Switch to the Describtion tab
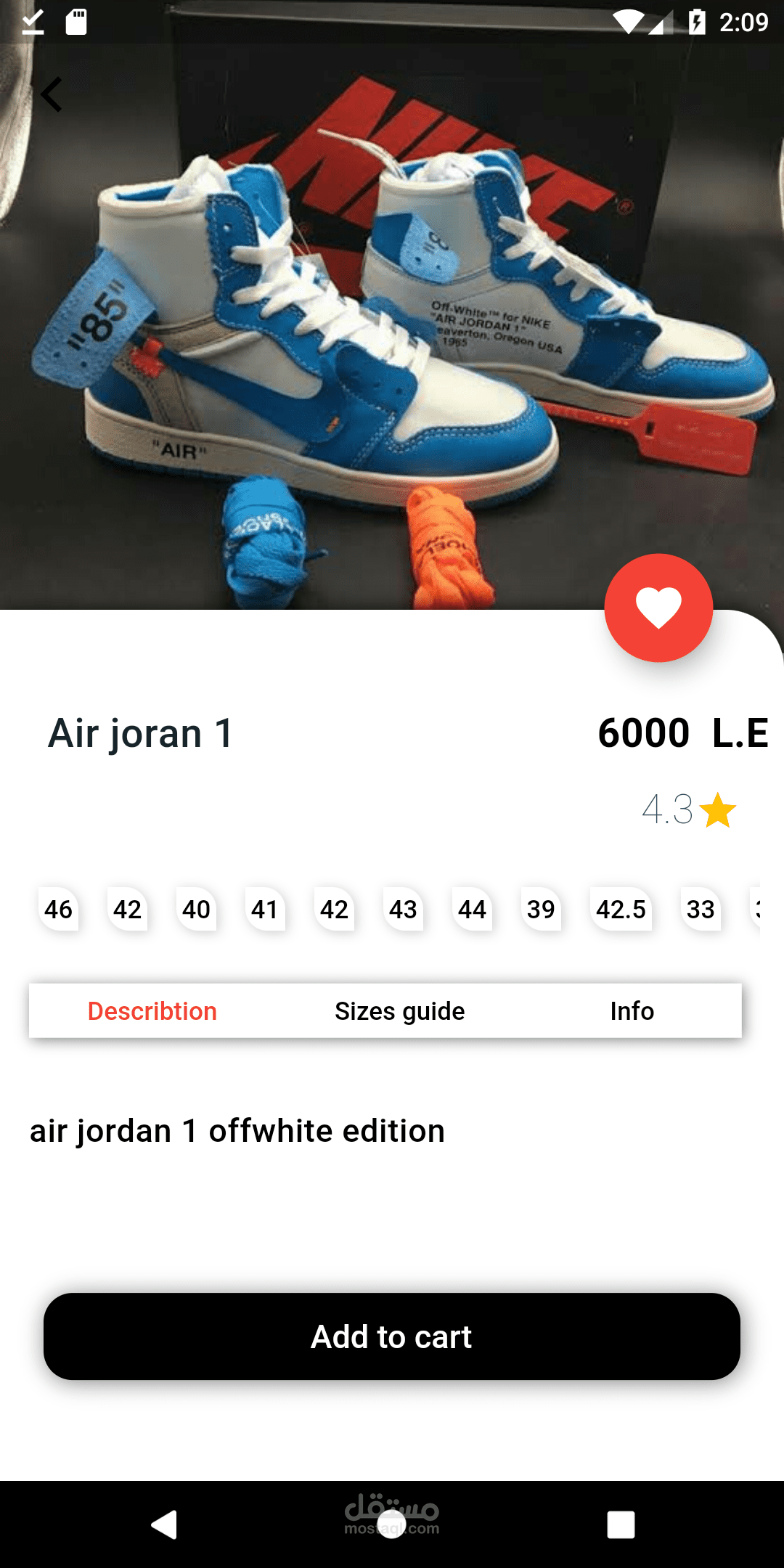Viewport: 784px width, 1568px height. [x=152, y=1010]
